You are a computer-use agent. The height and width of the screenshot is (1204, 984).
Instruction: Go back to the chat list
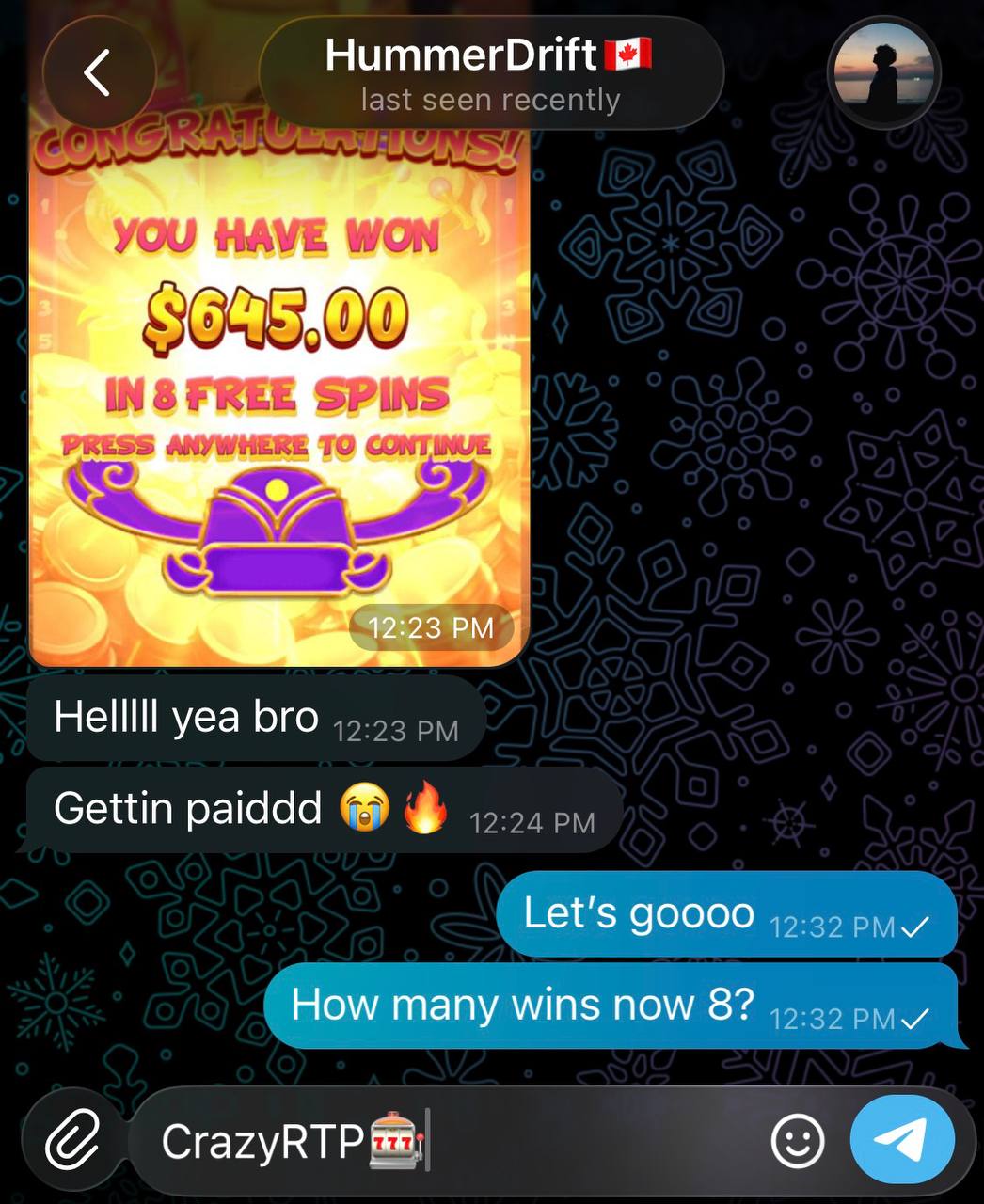coord(98,72)
